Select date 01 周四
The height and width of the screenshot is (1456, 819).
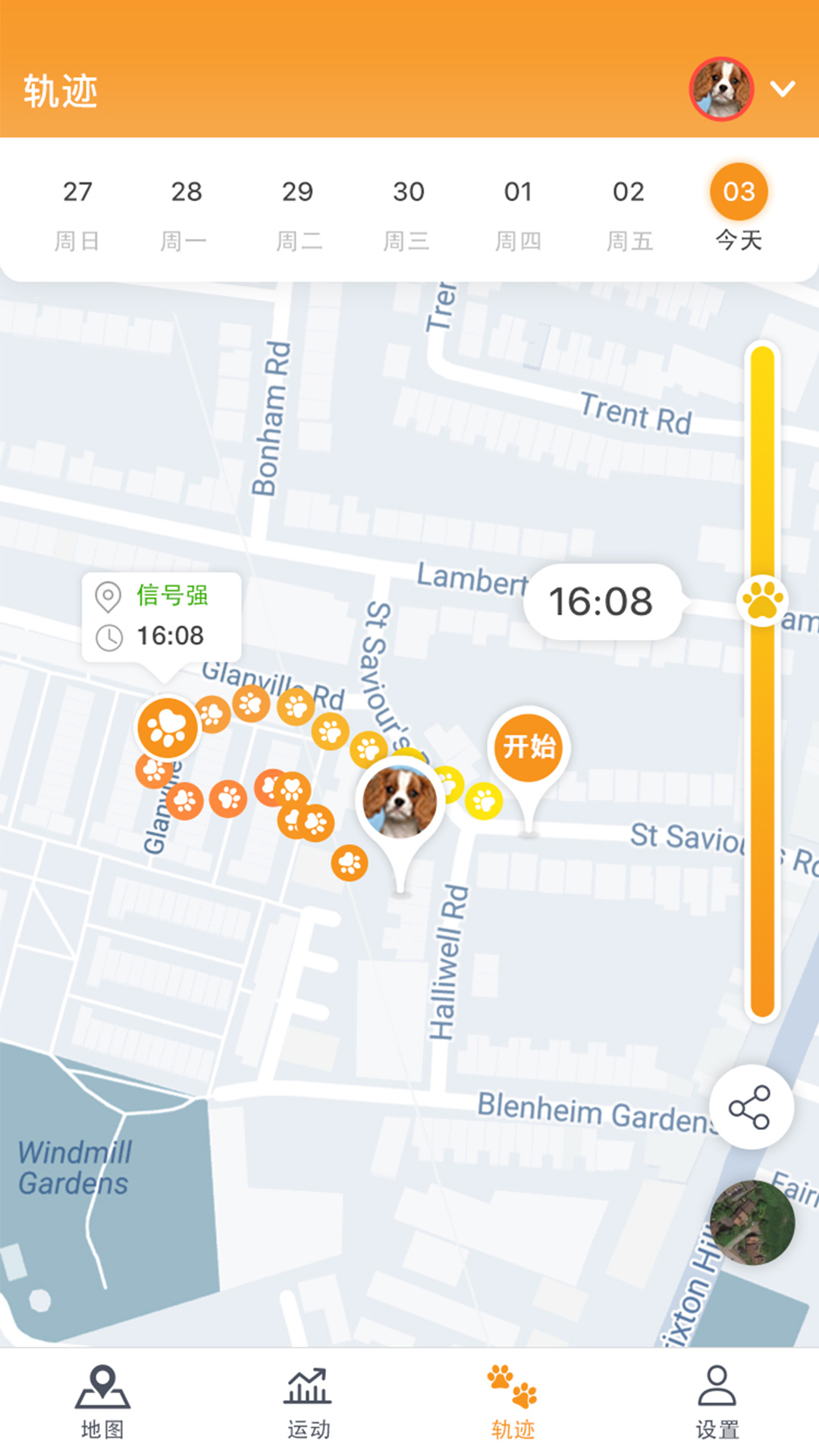519,215
